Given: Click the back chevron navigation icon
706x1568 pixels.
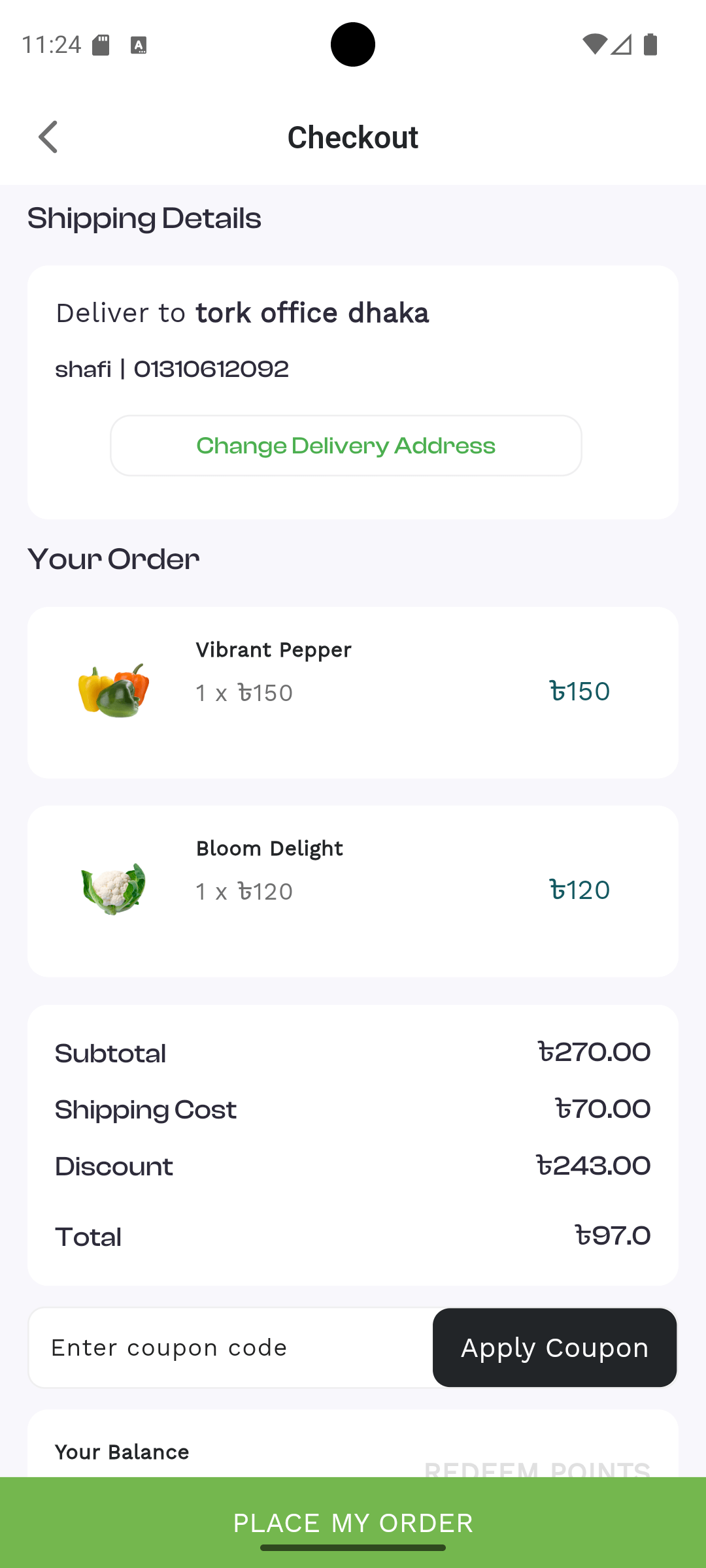Looking at the screenshot, I should tap(48, 137).
